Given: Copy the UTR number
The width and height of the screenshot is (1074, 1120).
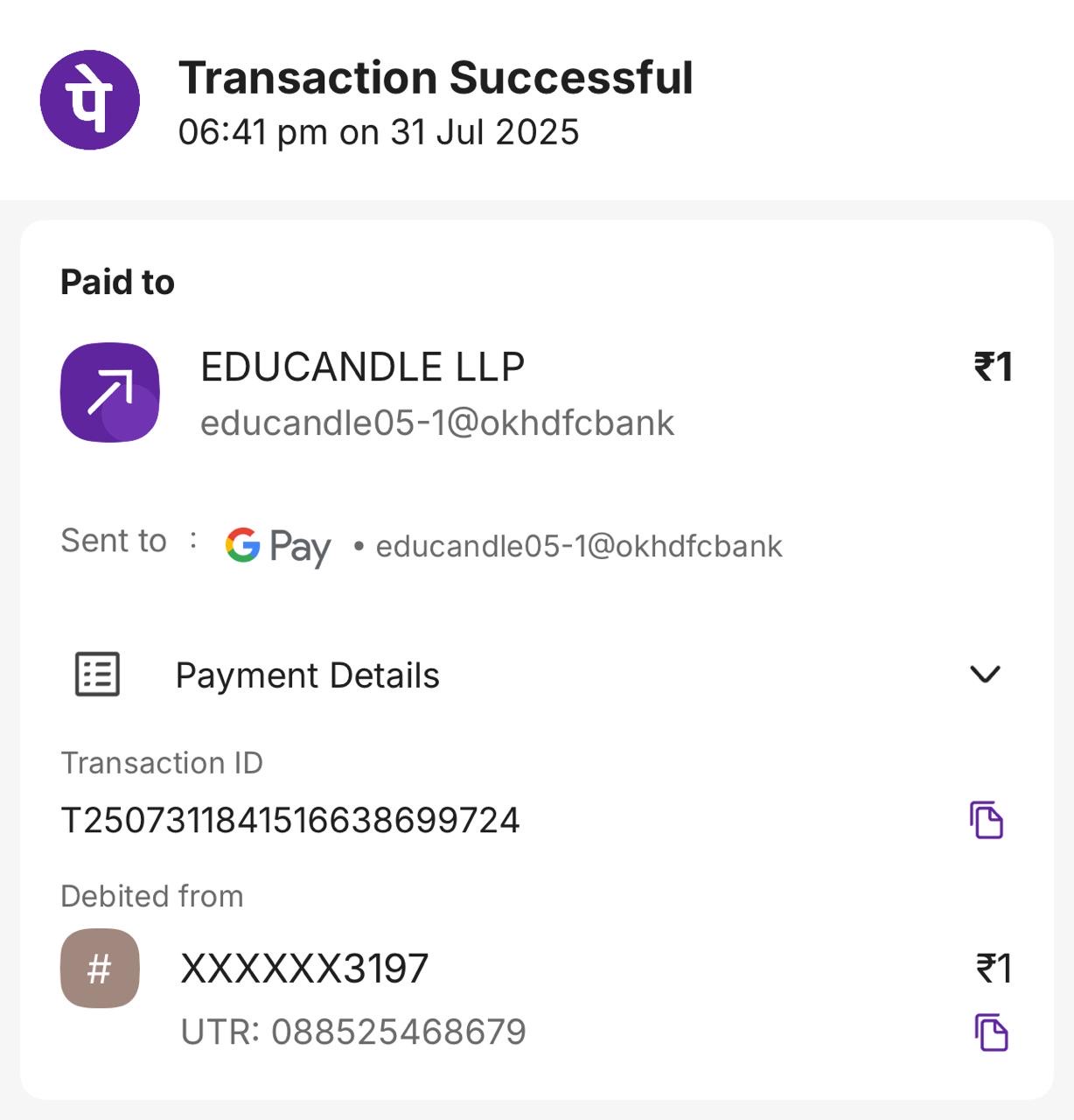Looking at the screenshot, I should click(991, 1032).
